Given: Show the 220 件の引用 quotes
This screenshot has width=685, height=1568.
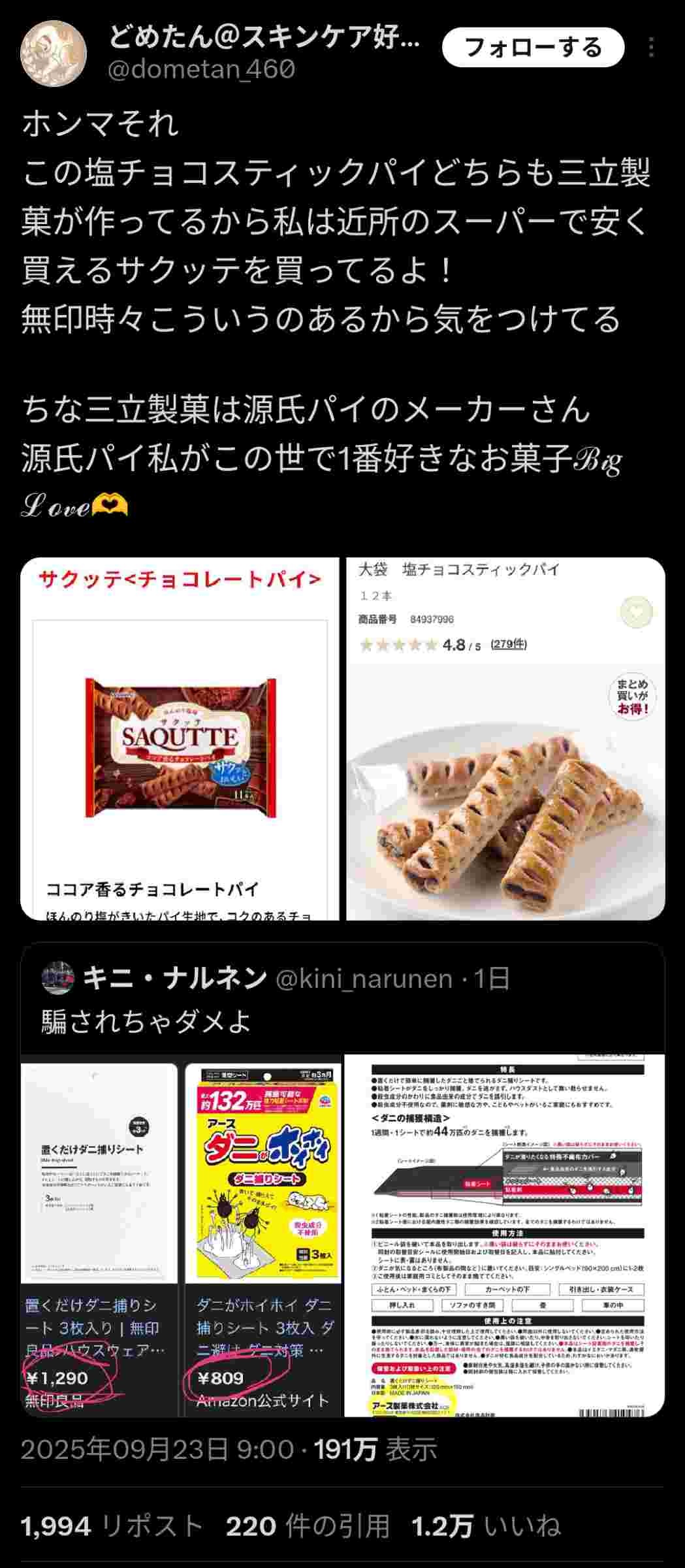Looking at the screenshot, I should [308, 1527].
